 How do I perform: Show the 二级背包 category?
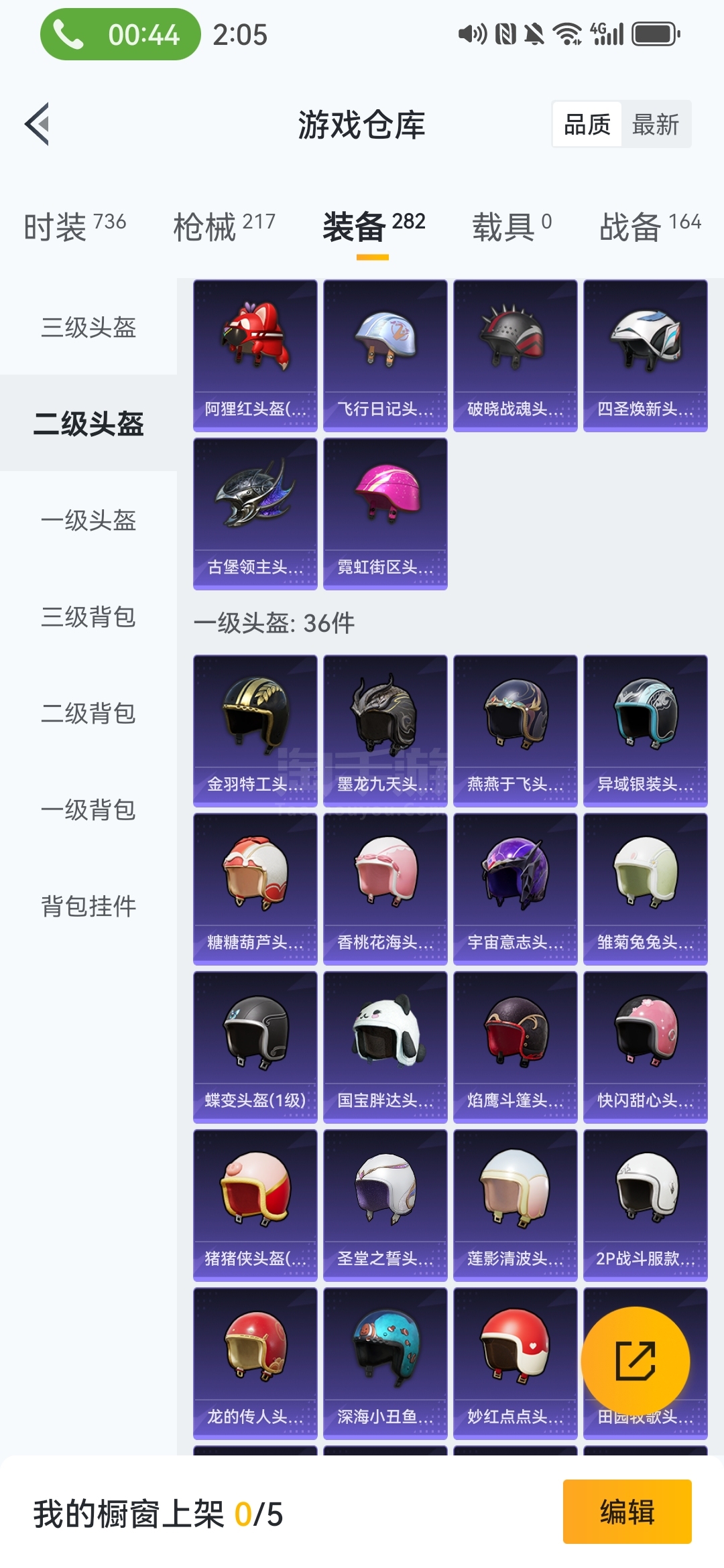[x=88, y=713]
